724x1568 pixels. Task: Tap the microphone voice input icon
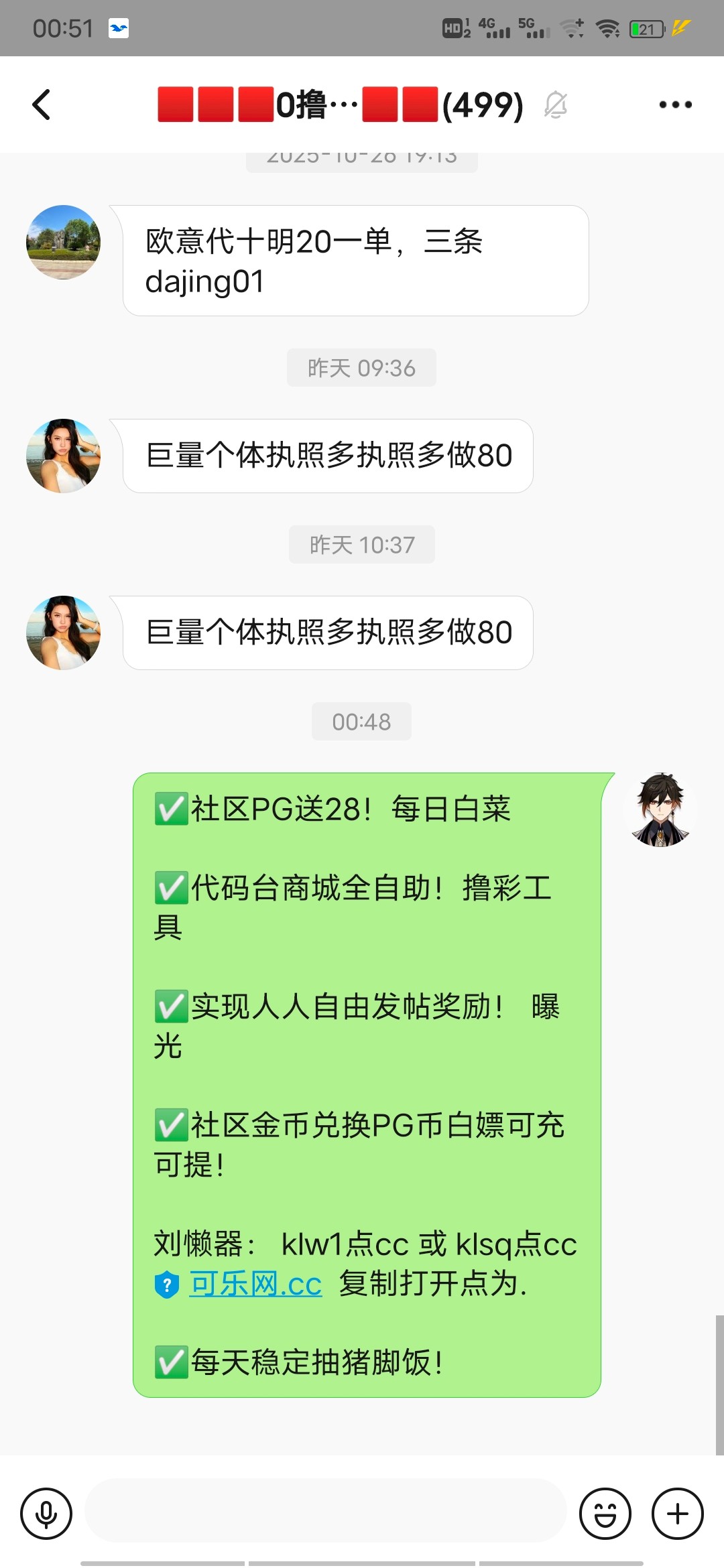tap(46, 1512)
